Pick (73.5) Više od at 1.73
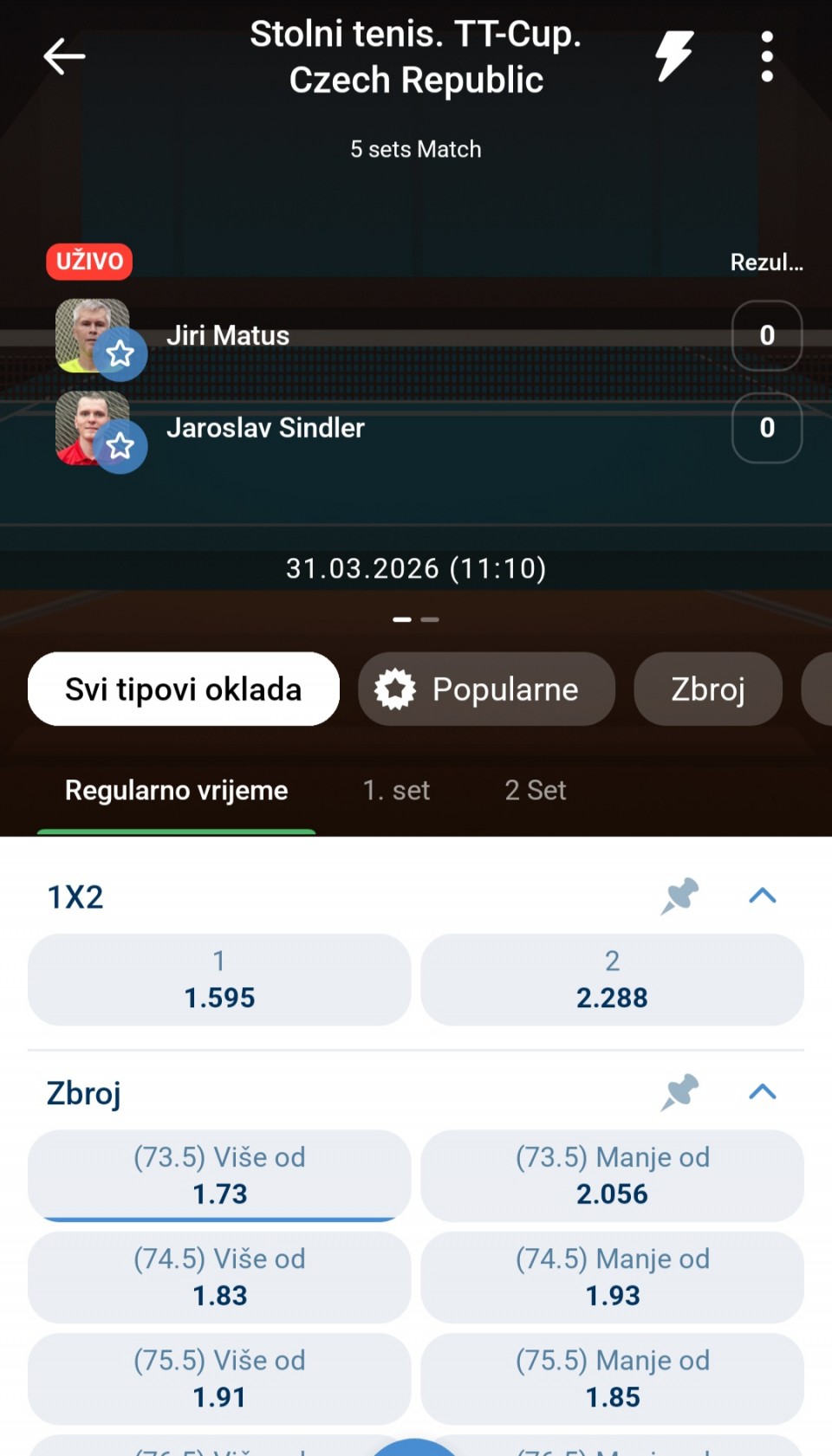This screenshot has height=1456, width=832. [x=219, y=1175]
